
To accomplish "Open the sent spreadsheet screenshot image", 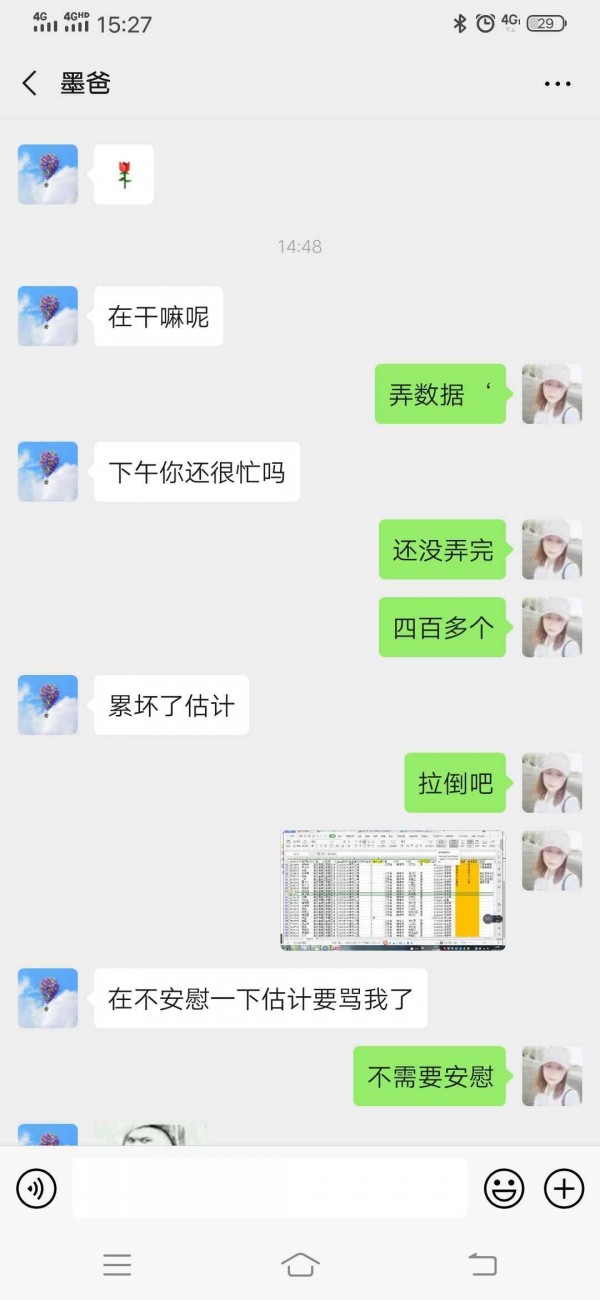I will 392,890.
